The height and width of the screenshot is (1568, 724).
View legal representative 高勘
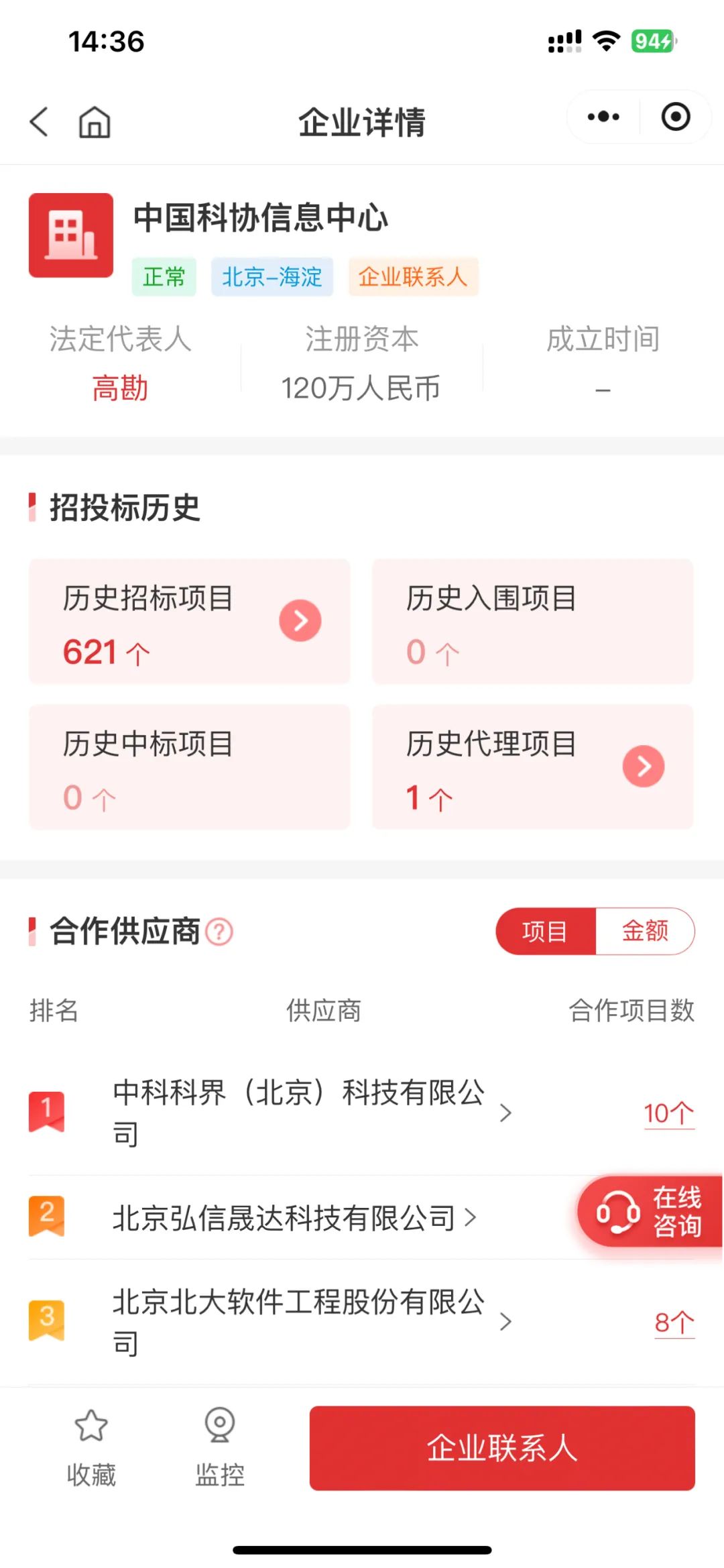point(120,388)
